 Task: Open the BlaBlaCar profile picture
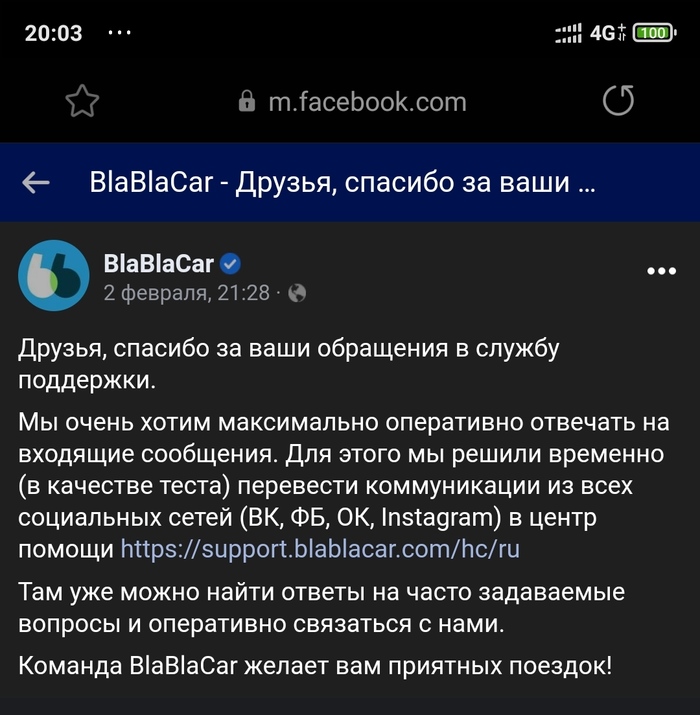[54, 276]
